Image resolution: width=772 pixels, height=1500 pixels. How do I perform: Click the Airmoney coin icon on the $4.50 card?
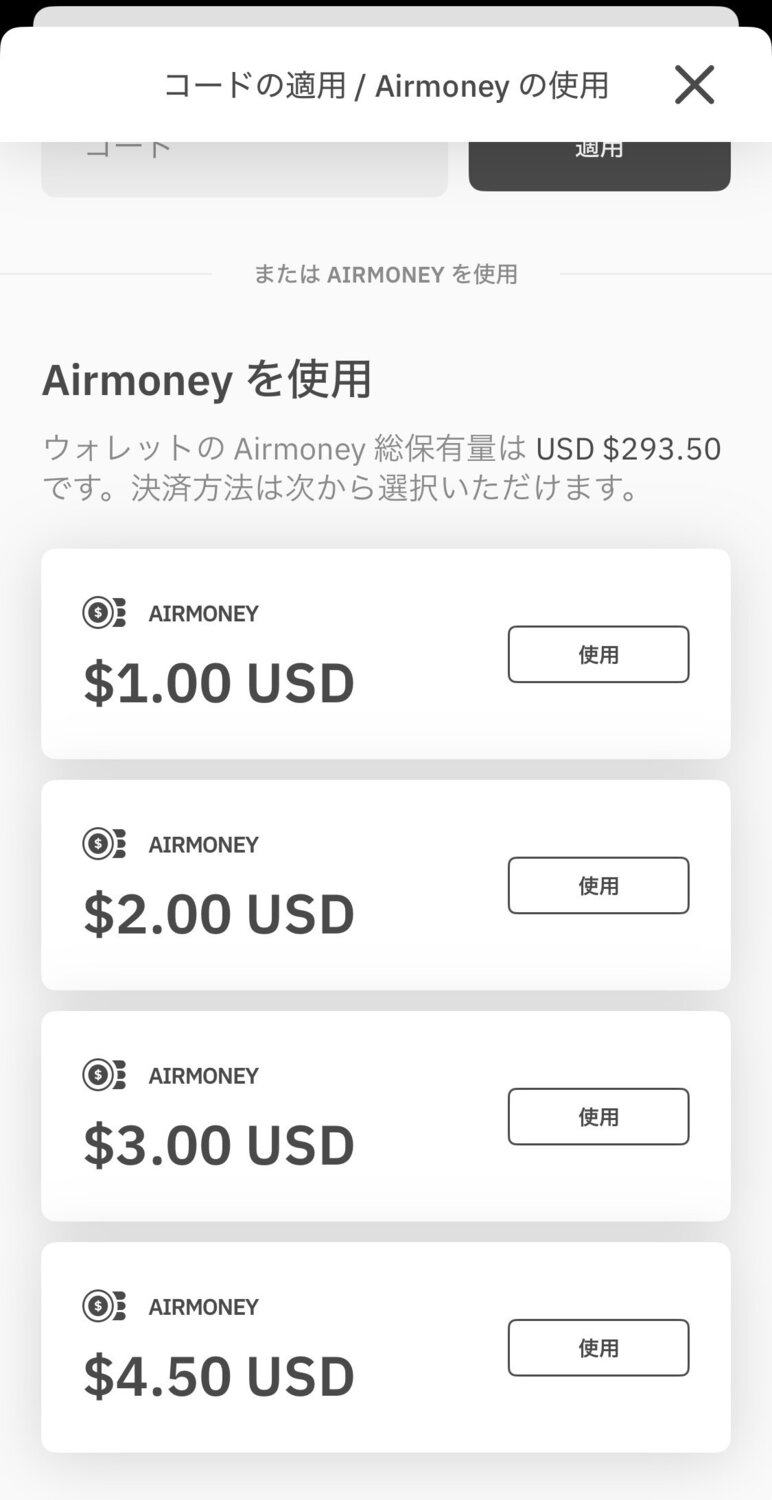[103, 1306]
